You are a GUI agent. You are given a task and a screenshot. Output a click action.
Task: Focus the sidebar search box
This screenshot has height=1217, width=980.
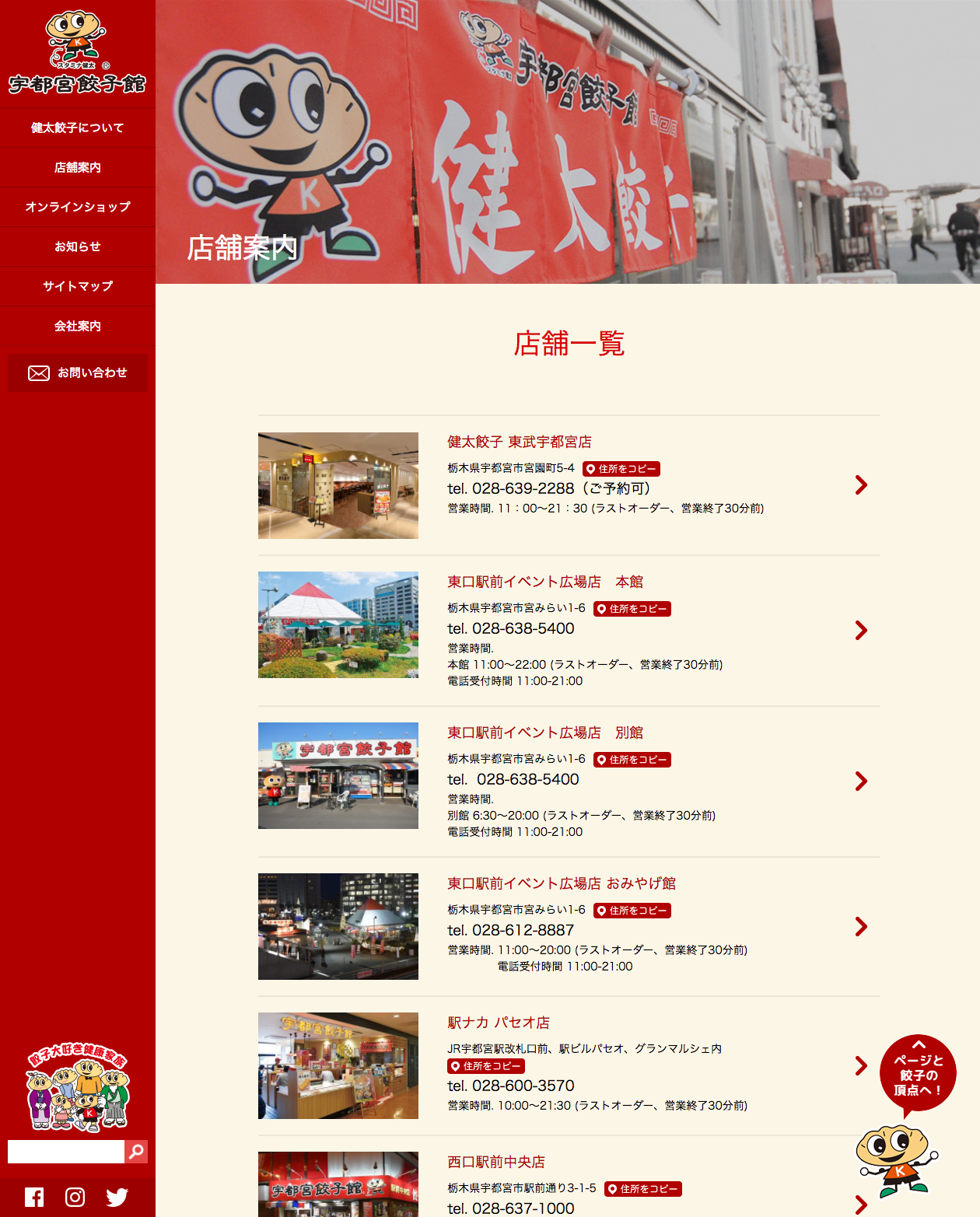coord(65,1152)
